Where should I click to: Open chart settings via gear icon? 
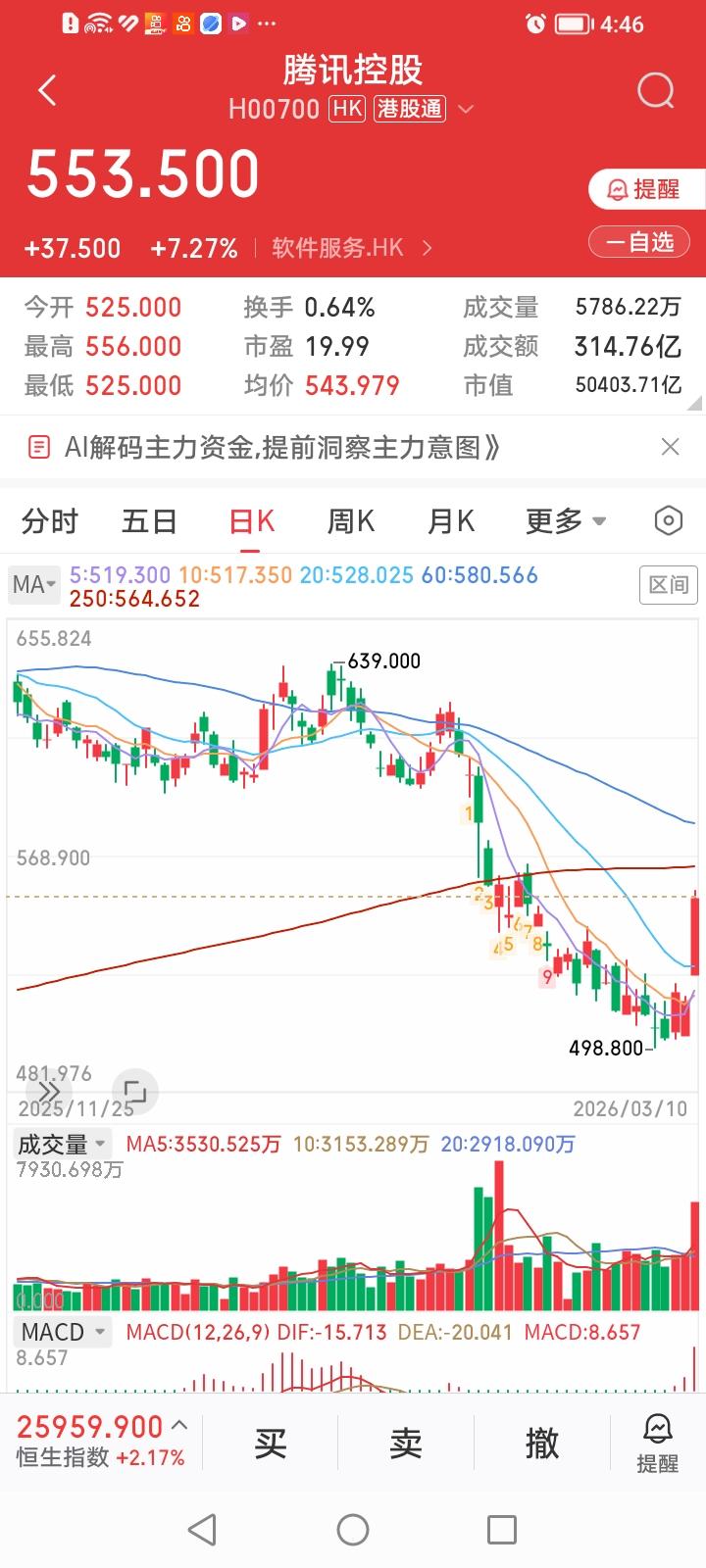(668, 521)
